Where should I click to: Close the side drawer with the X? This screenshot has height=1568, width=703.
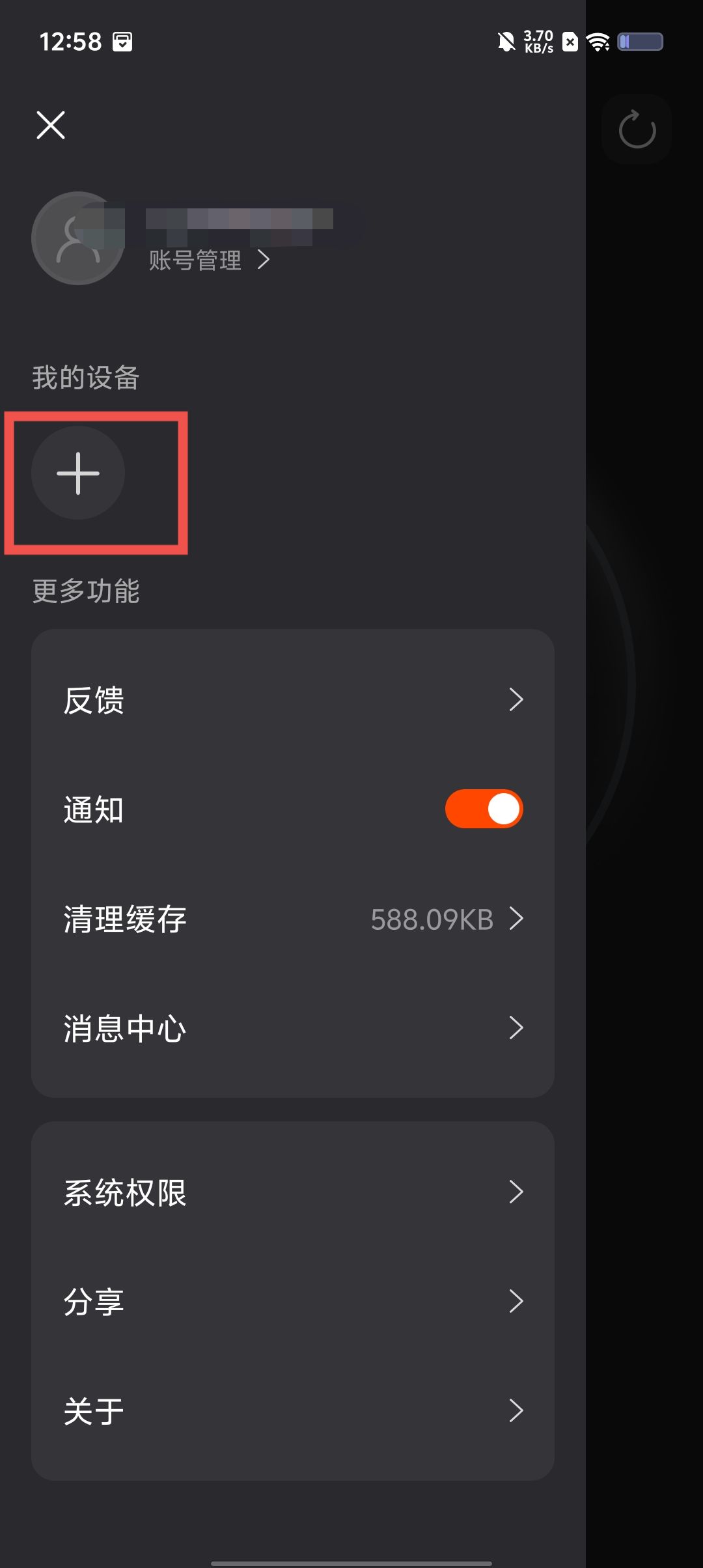click(x=51, y=125)
